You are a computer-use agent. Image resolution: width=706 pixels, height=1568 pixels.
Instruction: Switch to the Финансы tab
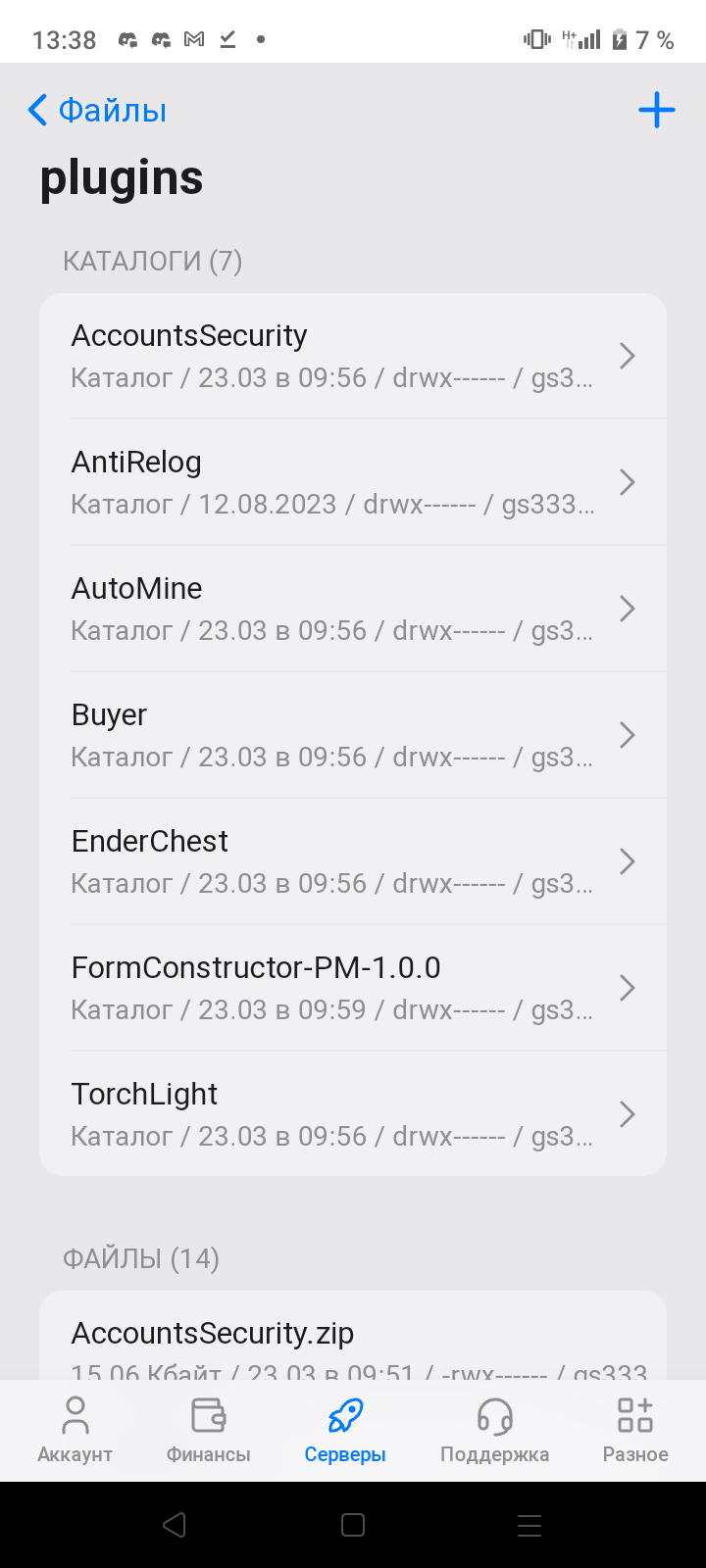point(208,1431)
